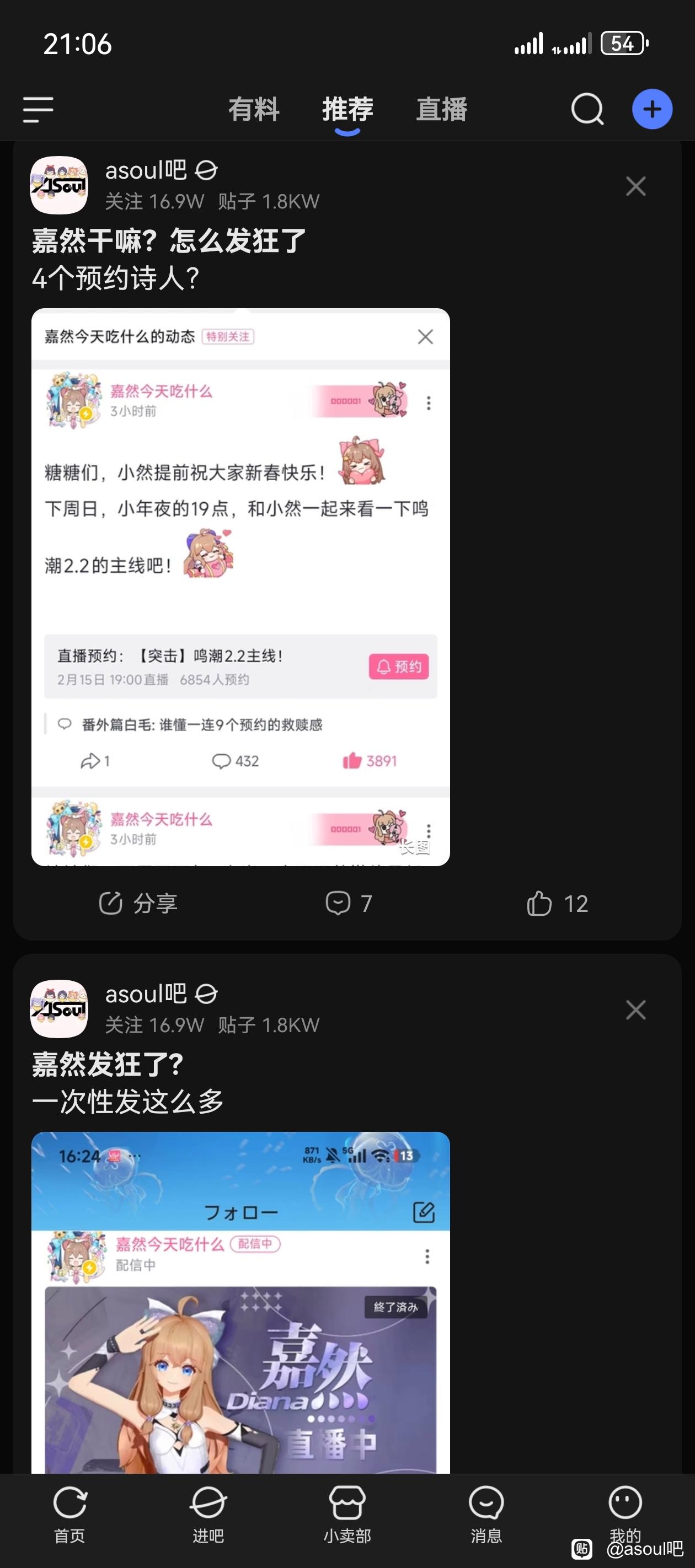Image resolution: width=695 pixels, height=1568 pixels.
Task: Dismiss the post 嘉然发狂了?
Action: (635, 1010)
